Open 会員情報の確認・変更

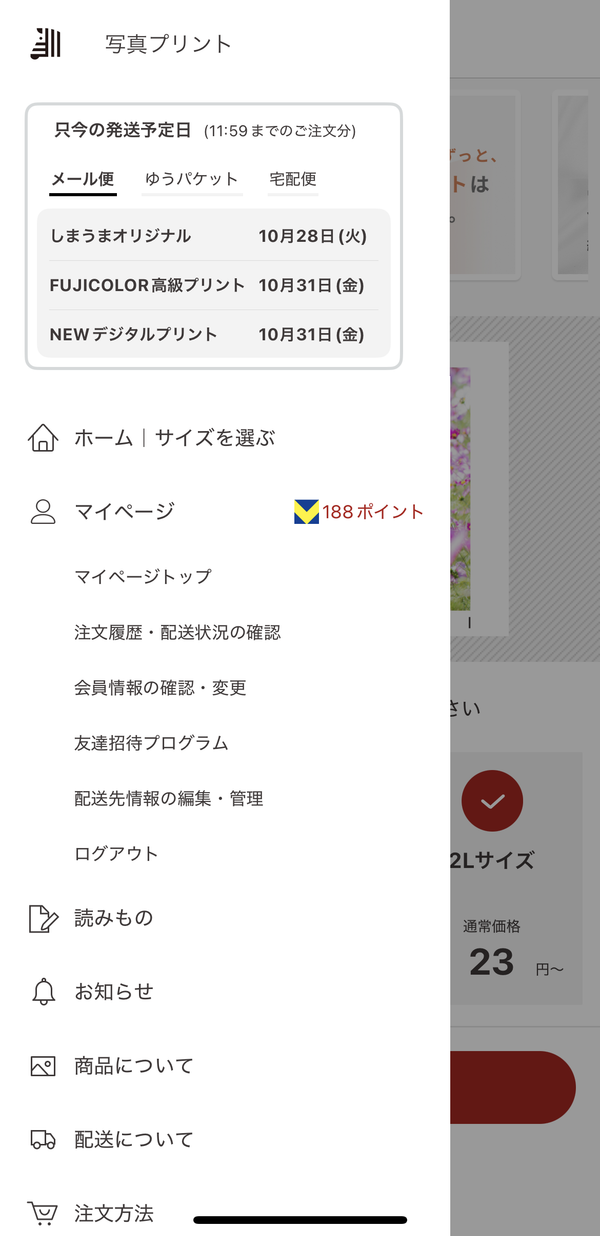click(160, 688)
